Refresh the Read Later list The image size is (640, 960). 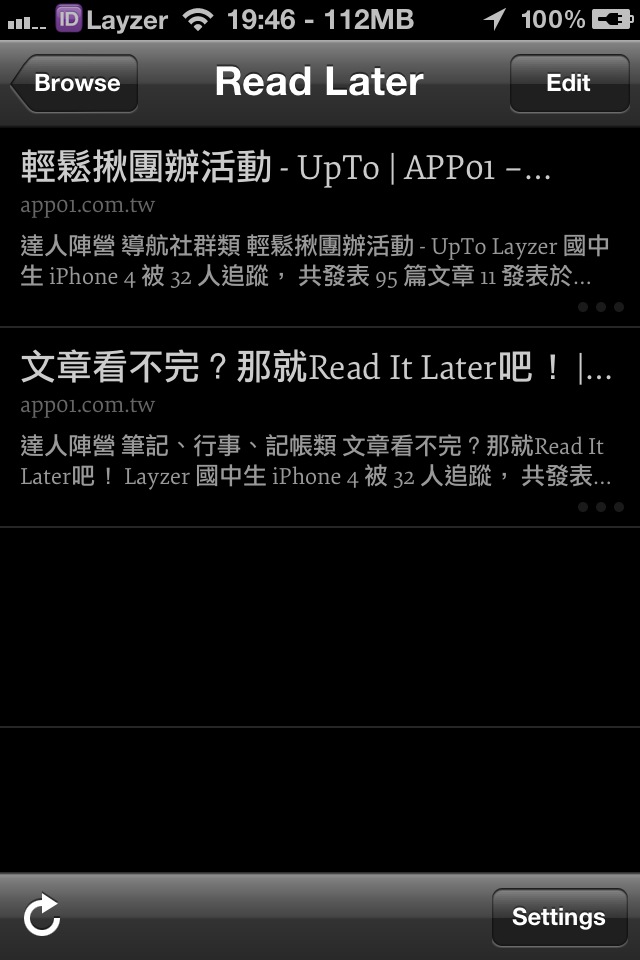tap(42, 916)
